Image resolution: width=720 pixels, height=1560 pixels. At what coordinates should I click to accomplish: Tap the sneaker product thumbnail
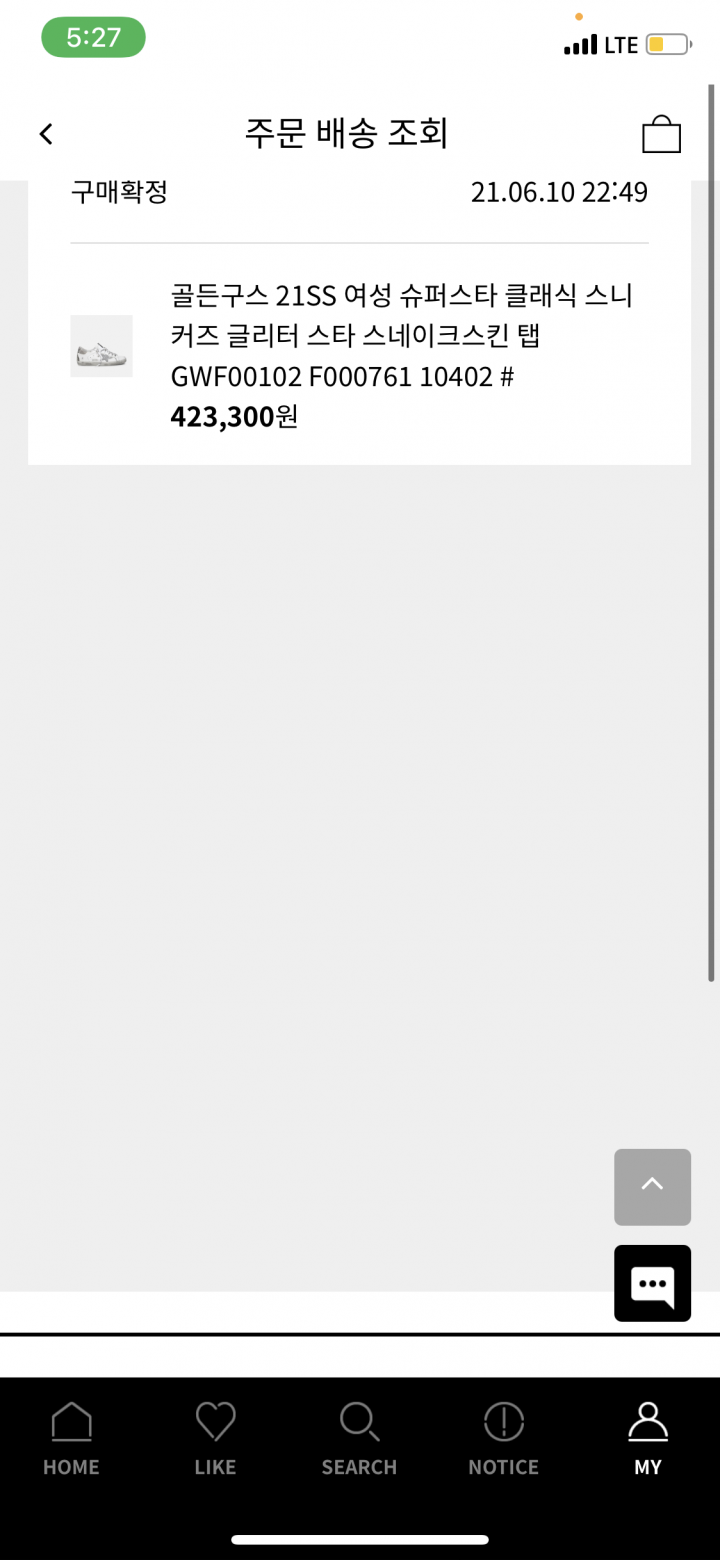[x=101, y=346]
